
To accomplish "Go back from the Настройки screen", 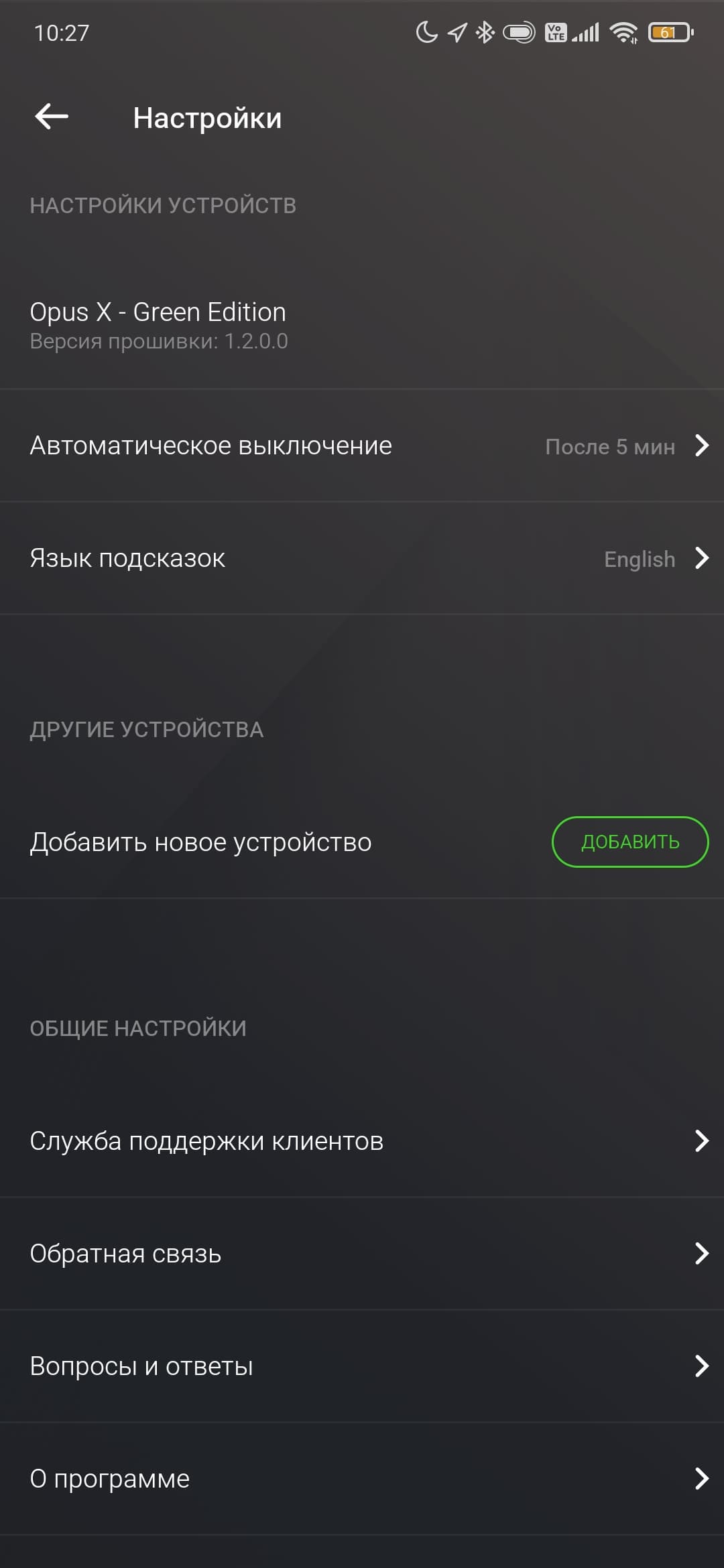I will (52, 117).
